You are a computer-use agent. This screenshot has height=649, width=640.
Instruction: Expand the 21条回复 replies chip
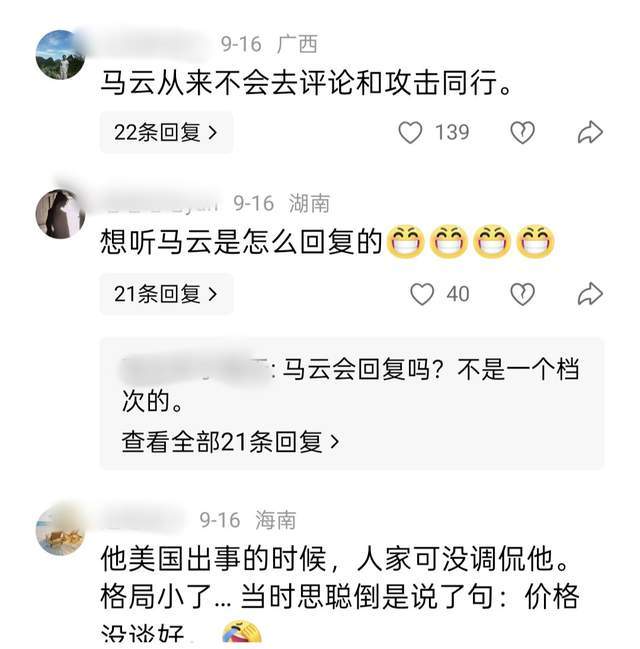click(166, 294)
